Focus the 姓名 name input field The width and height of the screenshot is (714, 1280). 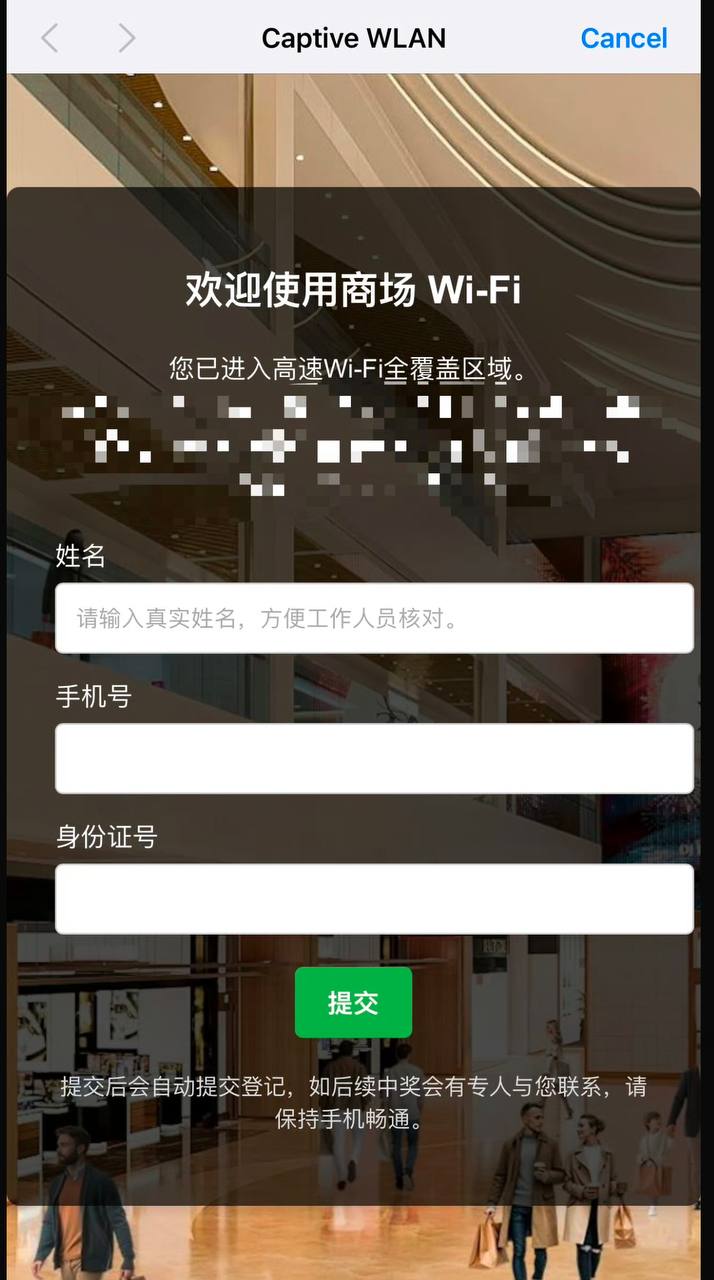[374, 618]
